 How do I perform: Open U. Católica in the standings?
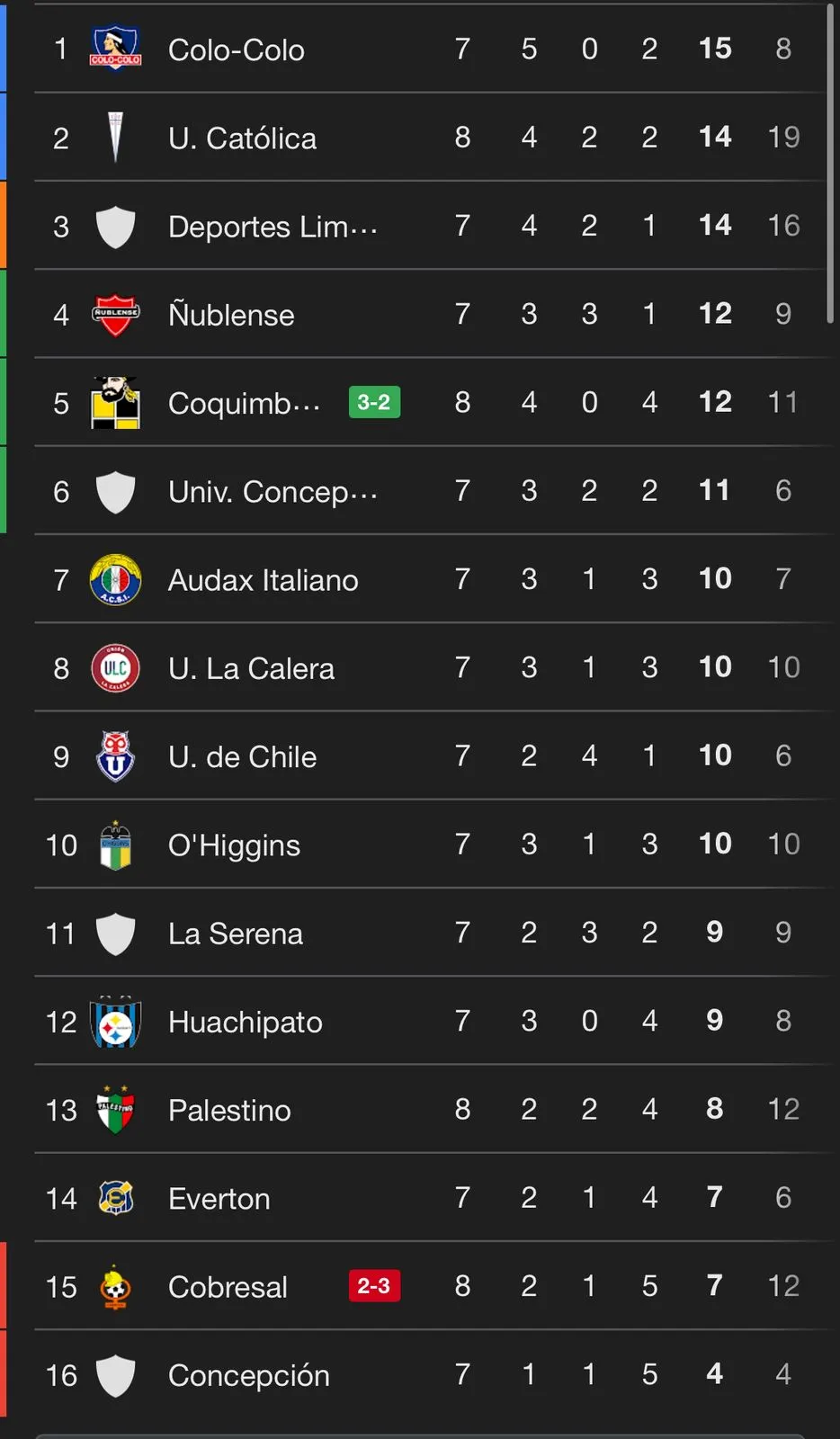(x=242, y=138)
